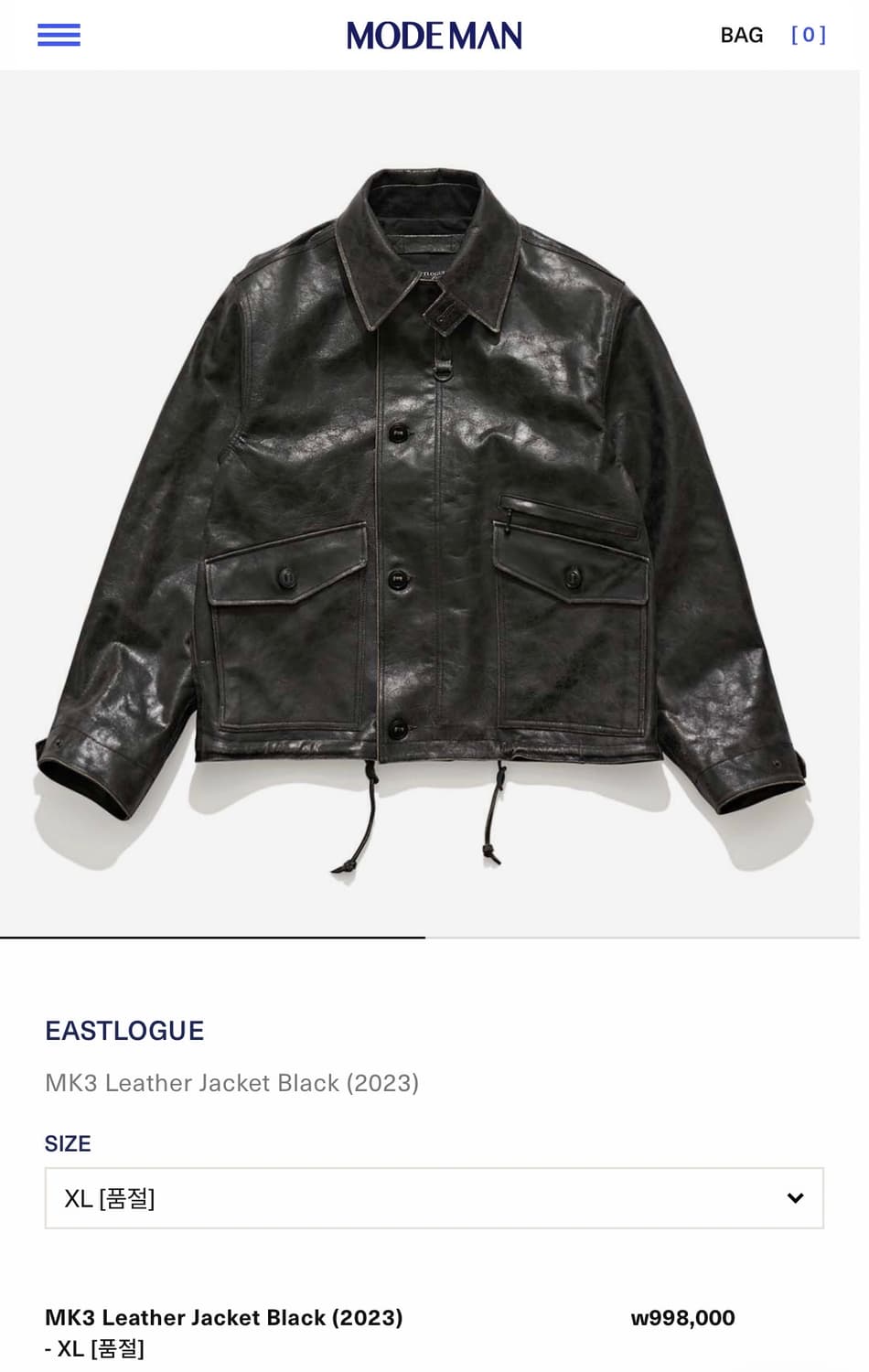Viewport: 869px width, 1372px height.
Task: Choose the sold-out XL entry
Action: pos(116,1198)
